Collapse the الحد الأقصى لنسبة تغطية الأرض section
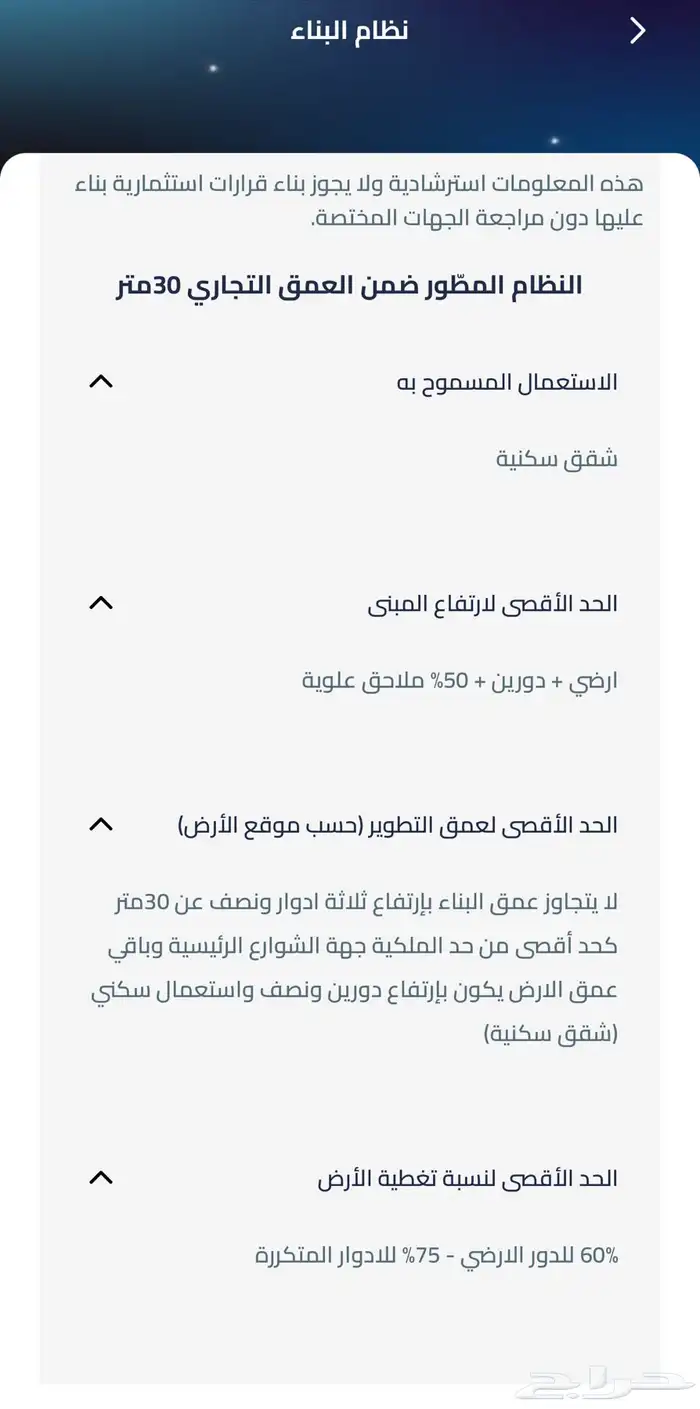Screen dimensions: 700x1409 [x=101, y=1178]
